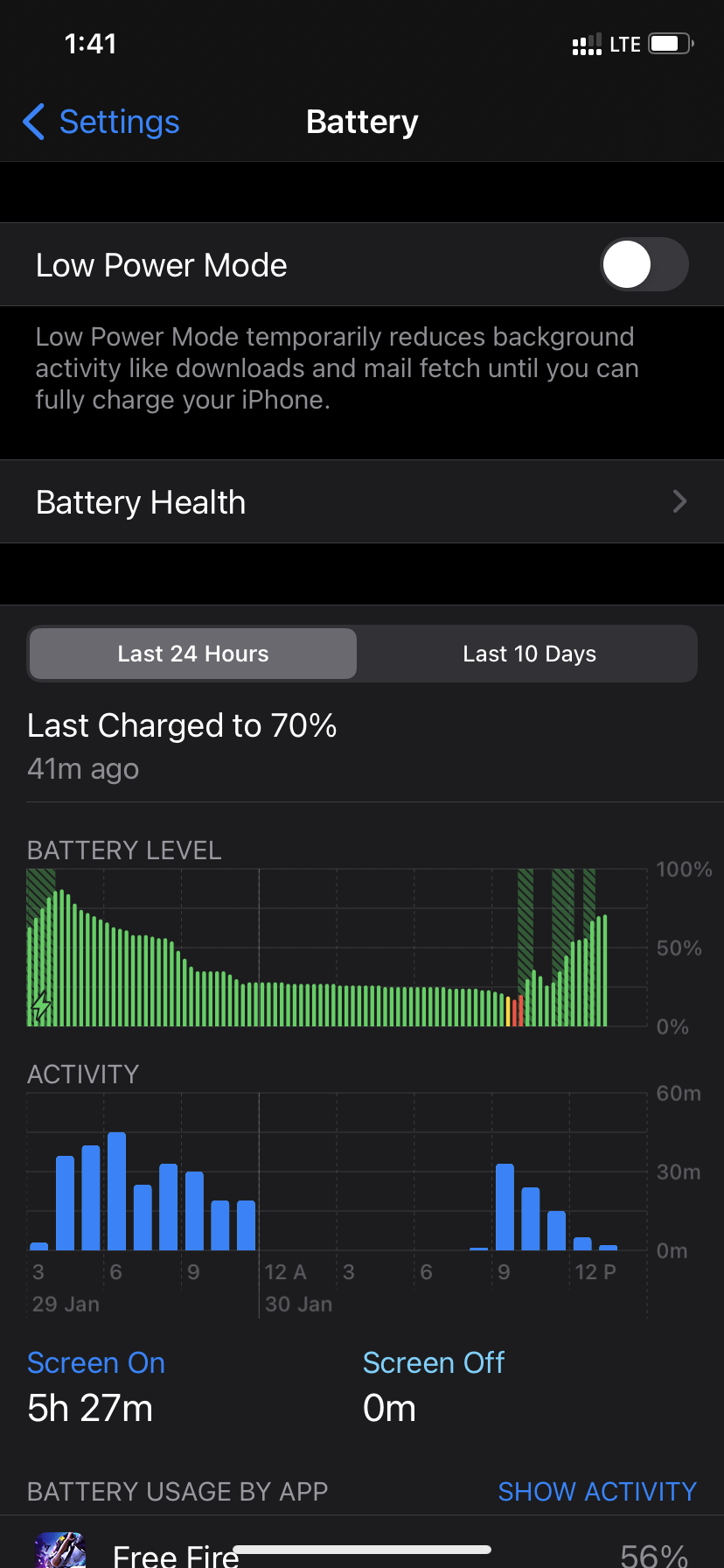
Task: Tap the chevron on the Battery Health row
Action: click(x=680, y=501)
